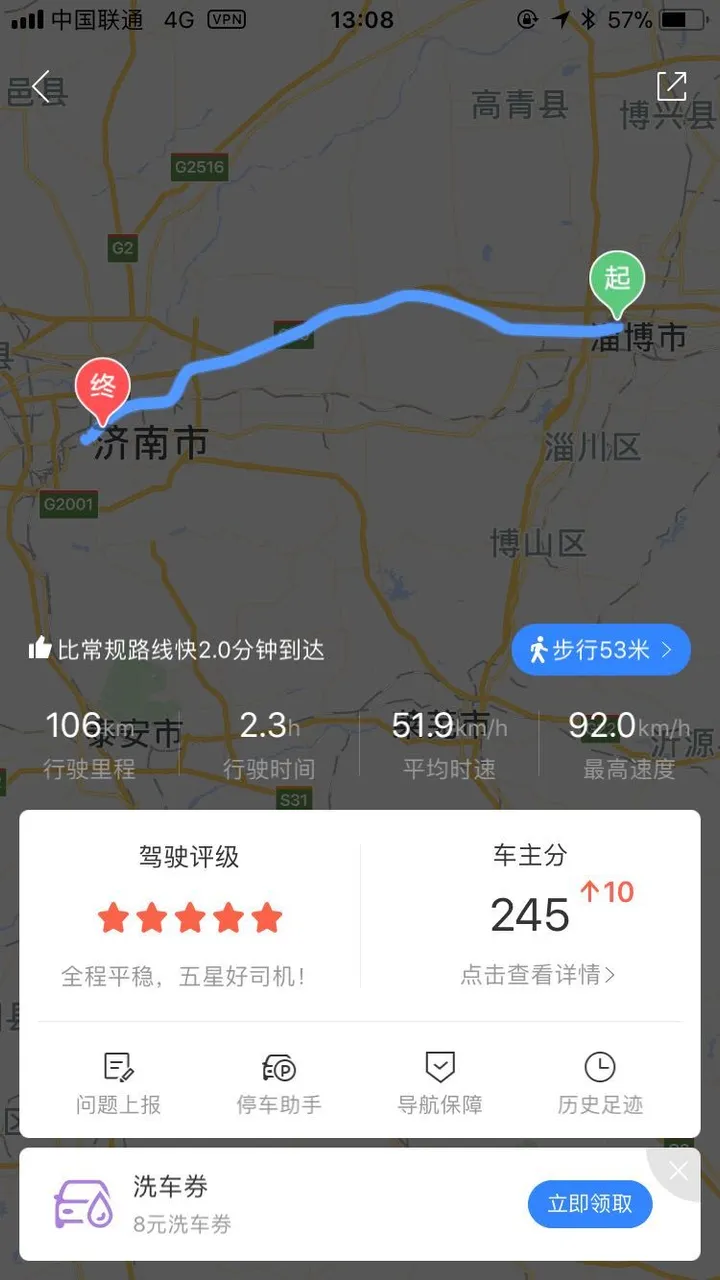The image size is (720, 1280).
Task: Share this trip summary
Action: tap(671, 86)
